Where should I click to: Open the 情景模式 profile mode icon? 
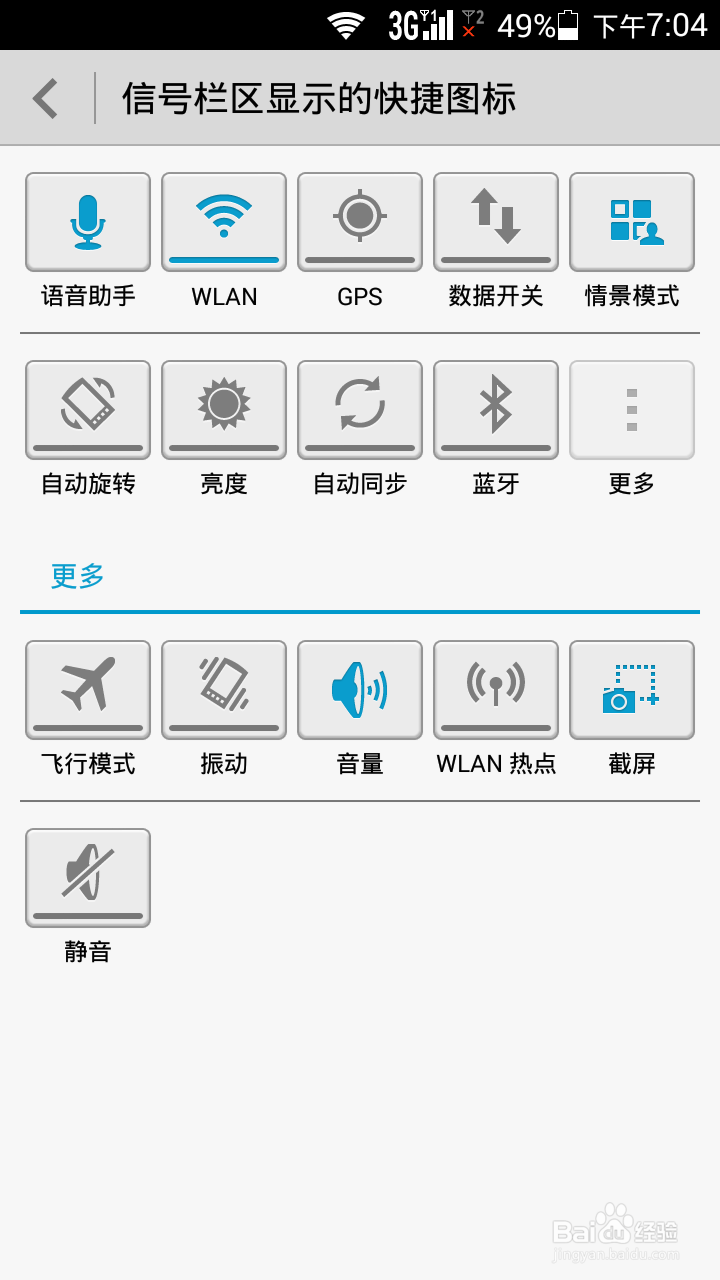[632, 221]
